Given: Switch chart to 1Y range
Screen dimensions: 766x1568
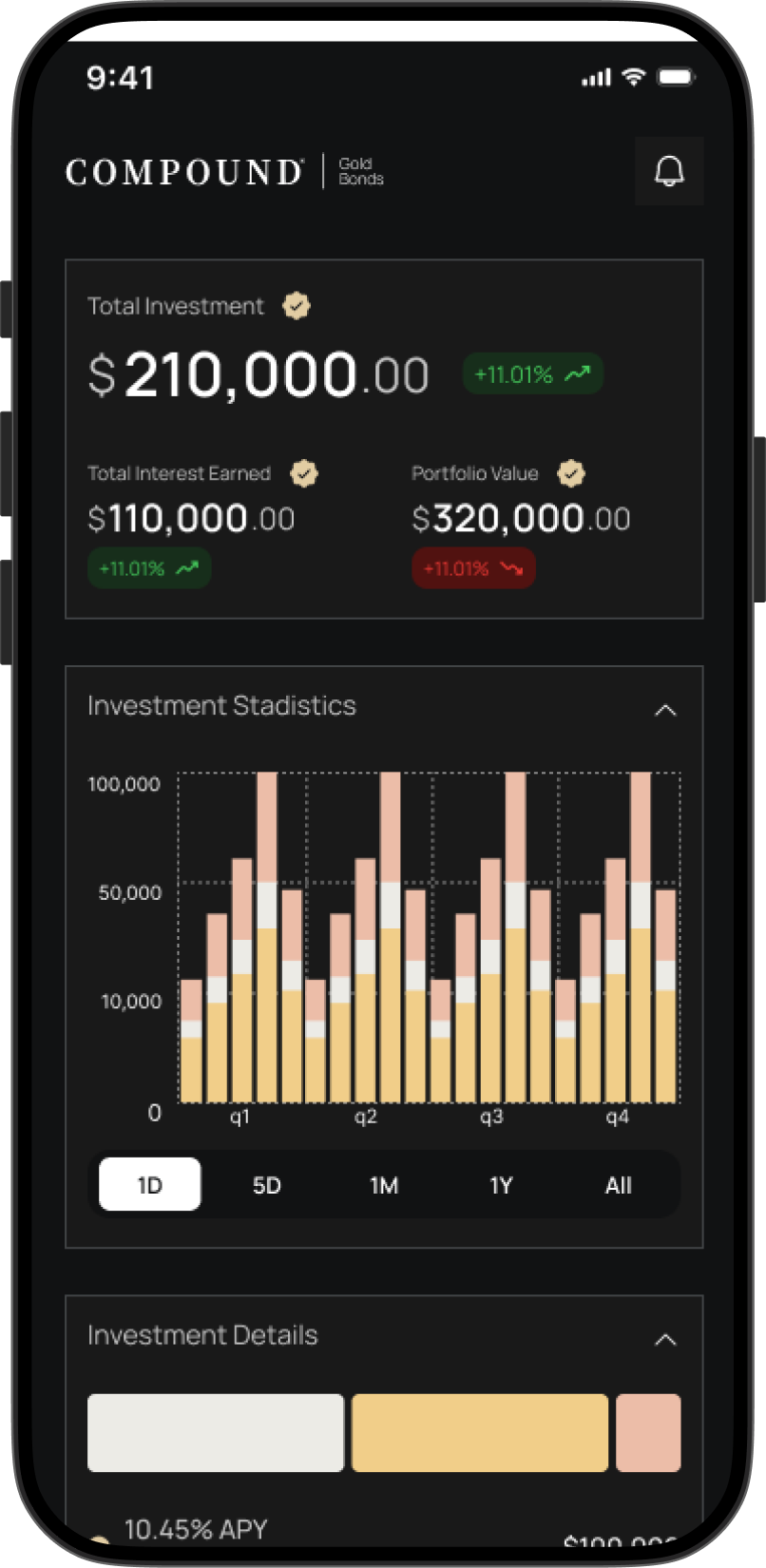Looking at the screenshot, I should point(501,1185).
